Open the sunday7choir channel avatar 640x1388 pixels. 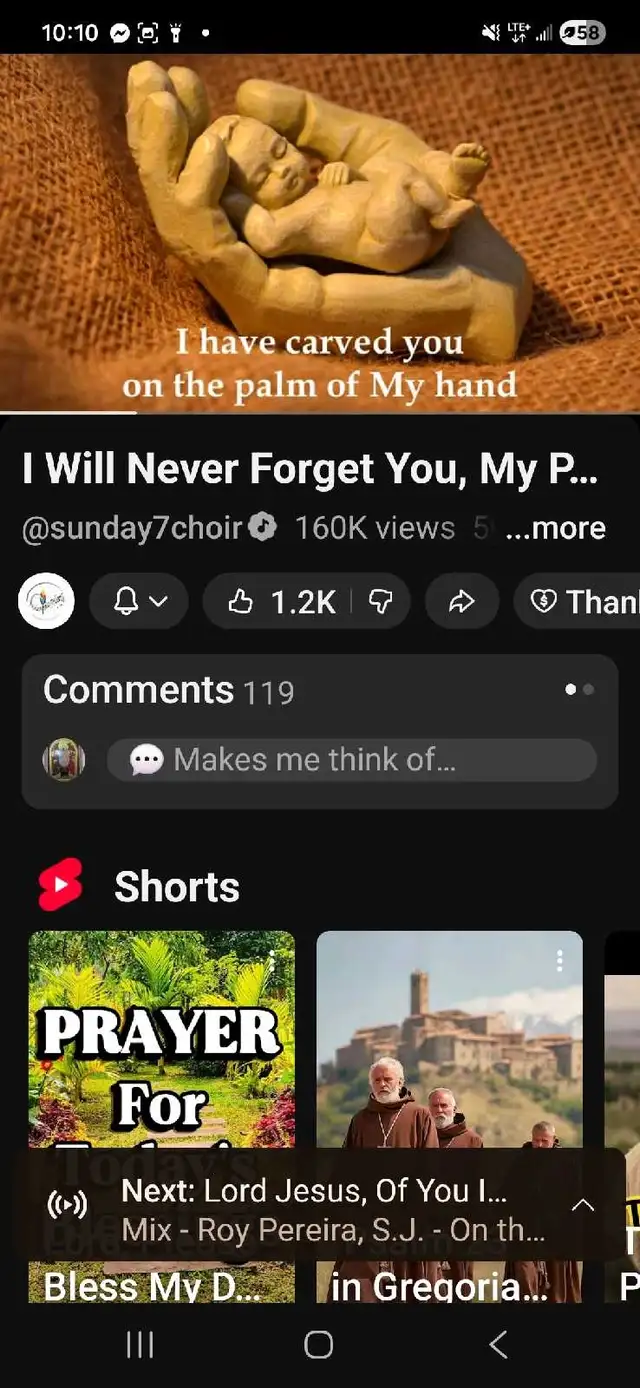(46, 601)
